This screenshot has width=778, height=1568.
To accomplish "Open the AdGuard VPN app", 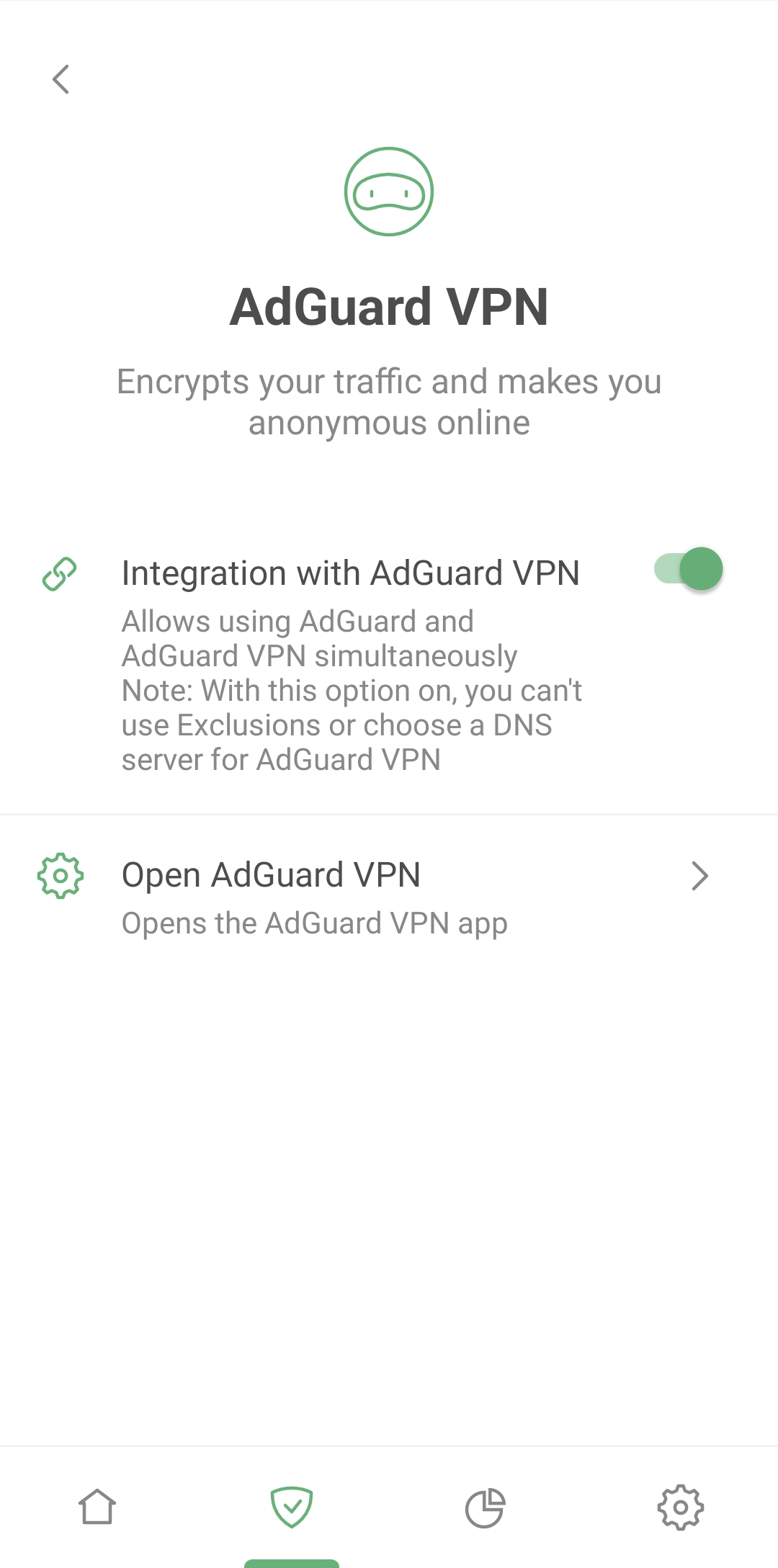I will click(272, 874).
